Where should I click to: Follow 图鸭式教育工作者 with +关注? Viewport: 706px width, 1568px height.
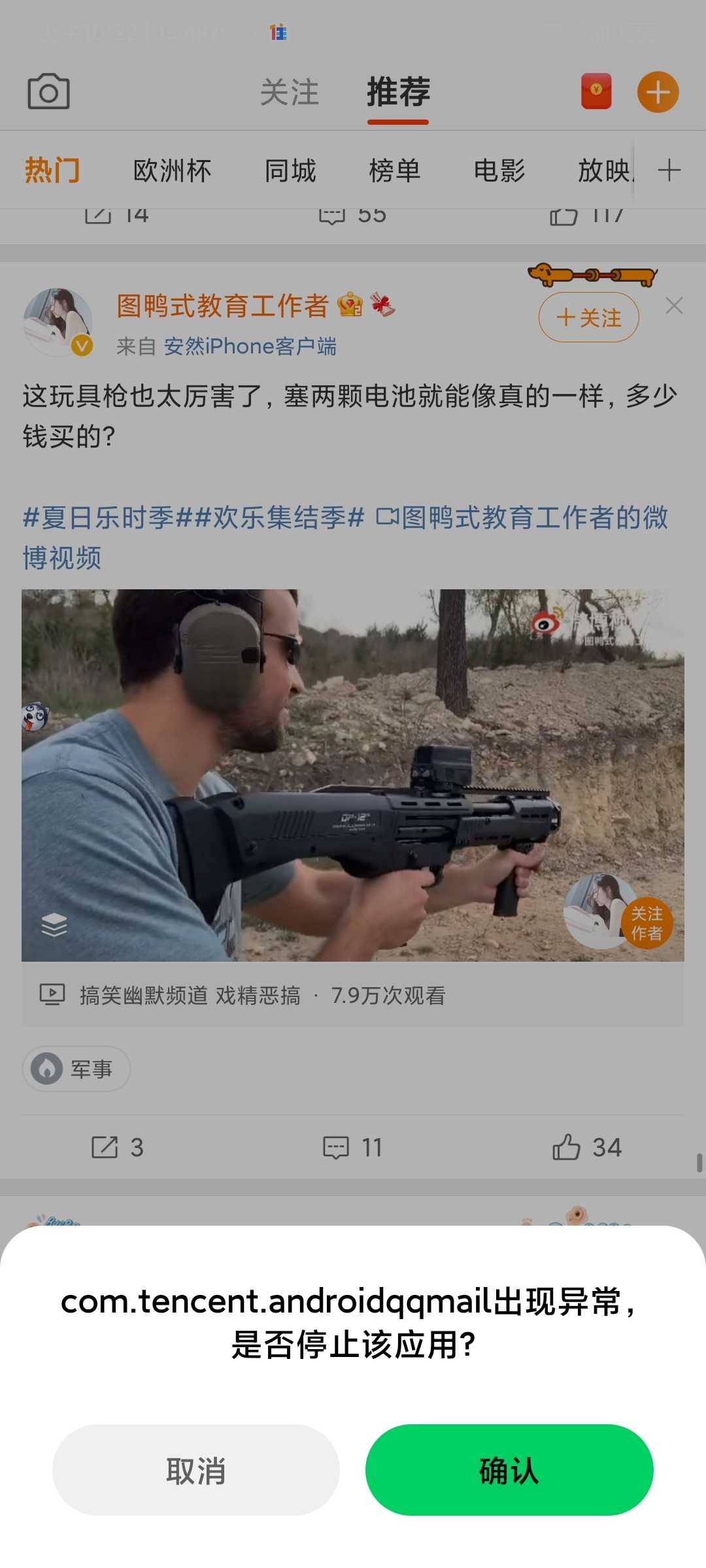click(x=589, y=318)
